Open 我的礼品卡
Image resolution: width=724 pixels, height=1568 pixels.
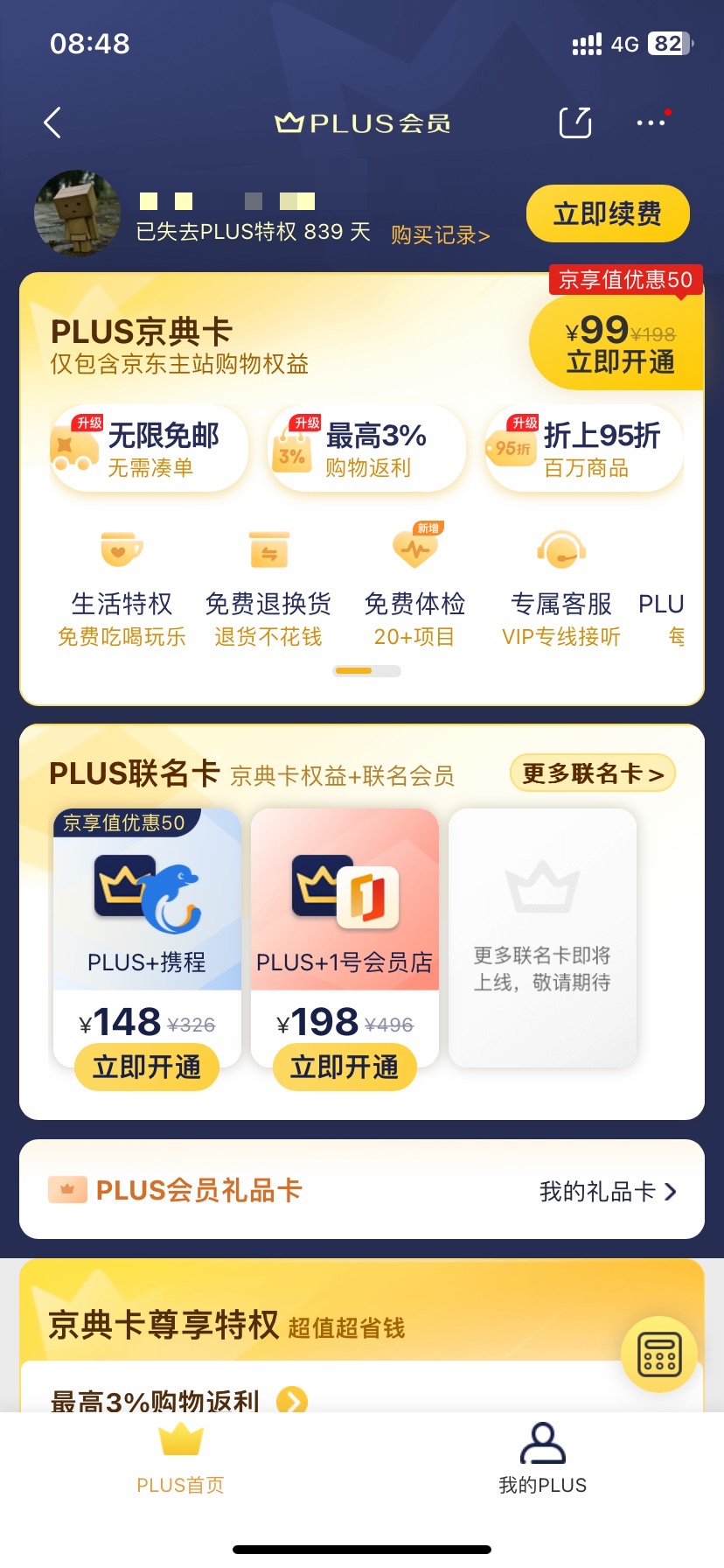coord(608,1191)
